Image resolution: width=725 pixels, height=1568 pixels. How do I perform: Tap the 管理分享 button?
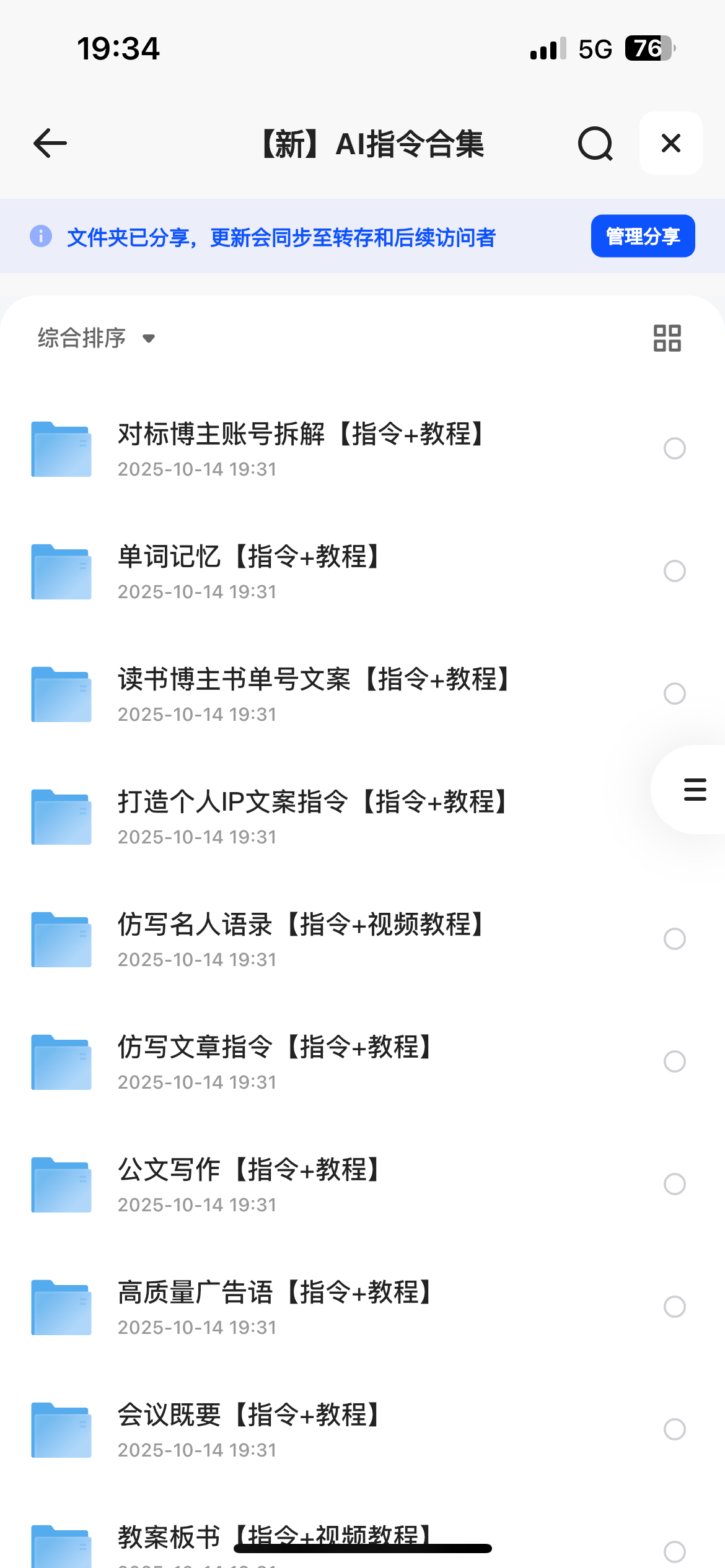[x=643, y=236]
